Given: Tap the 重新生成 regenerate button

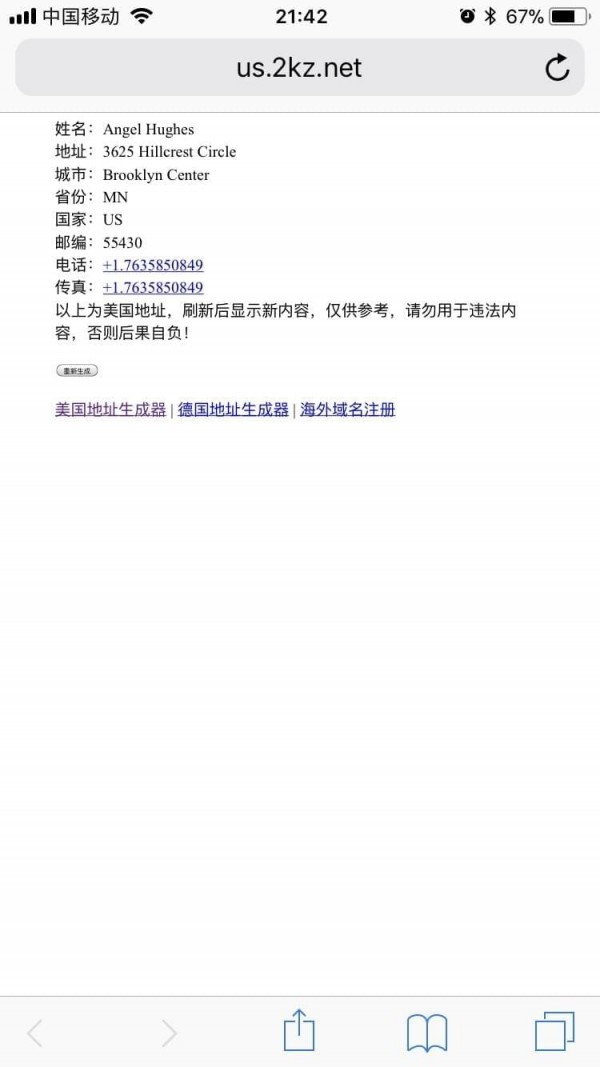Looking at the screenshot, I should click(x=77, y=370).
